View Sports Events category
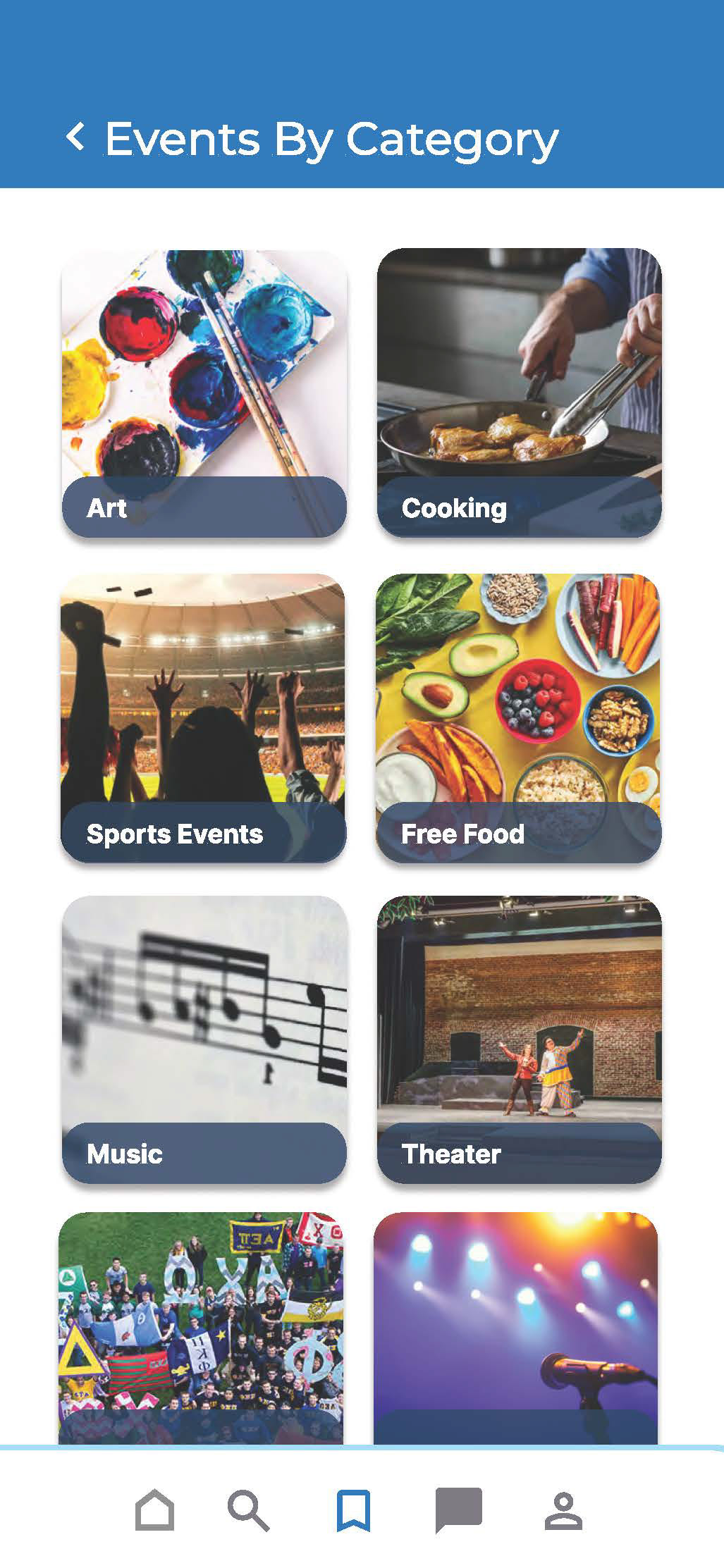The image size is (724, 1568). coord(204,717)
